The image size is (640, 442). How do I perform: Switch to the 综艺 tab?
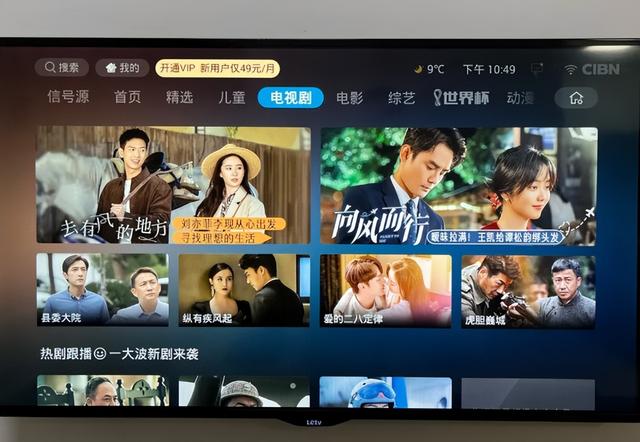[401, 98]
